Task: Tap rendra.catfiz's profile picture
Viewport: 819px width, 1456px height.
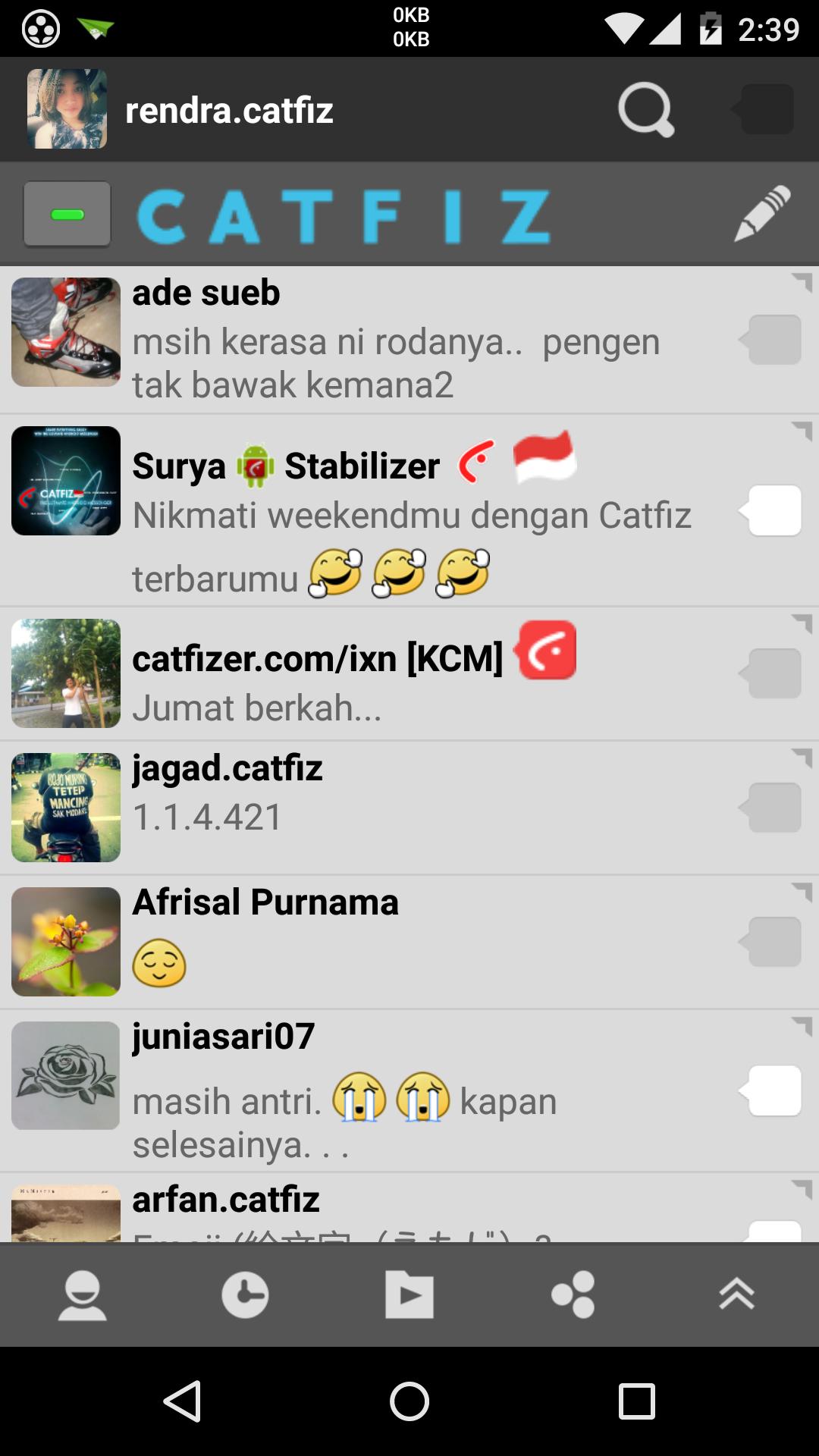Action: coord(66,109)
